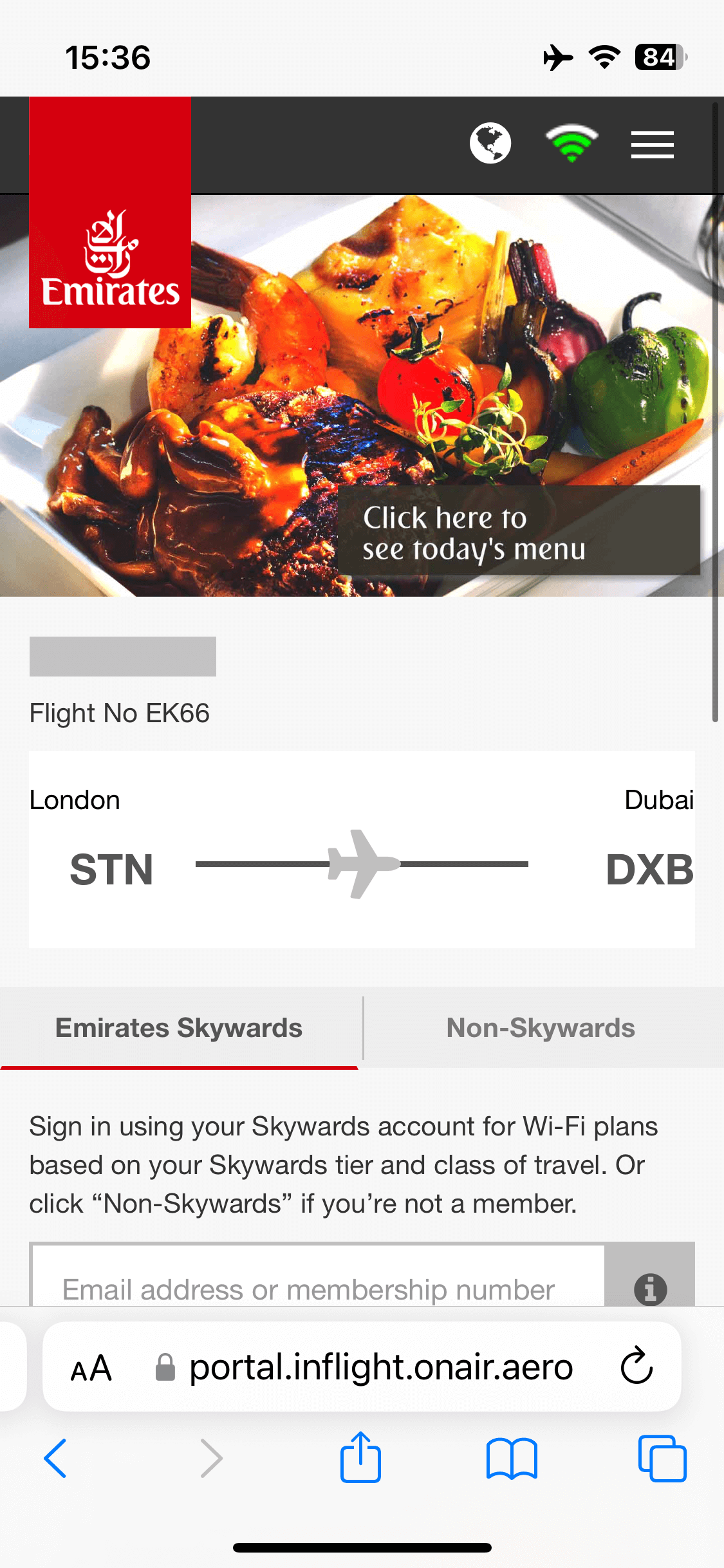Tap the portal.inflight.onair.aero address bar
This screenshot has height=1568, width=724.
[364, 1367]
